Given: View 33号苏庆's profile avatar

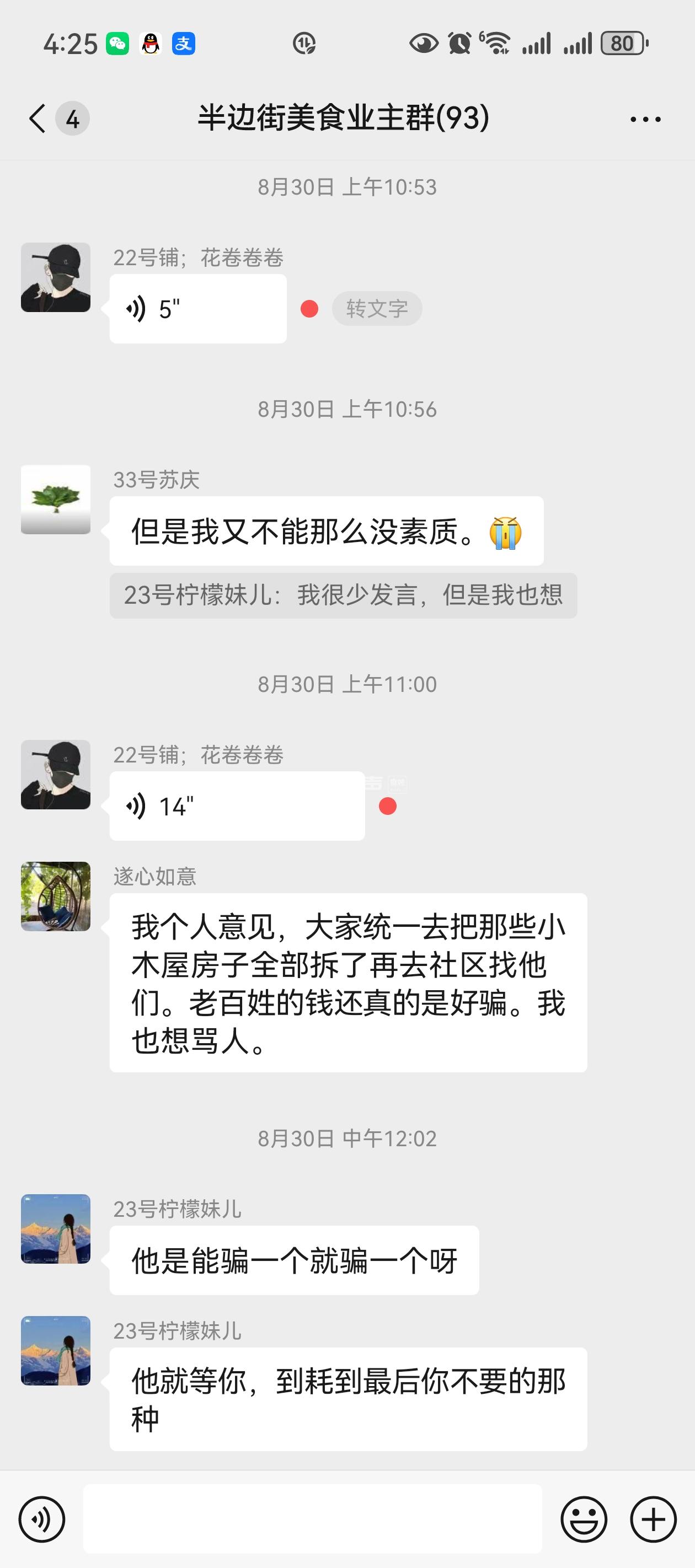Looking at the screenshot, I should (x=55, y=500).
